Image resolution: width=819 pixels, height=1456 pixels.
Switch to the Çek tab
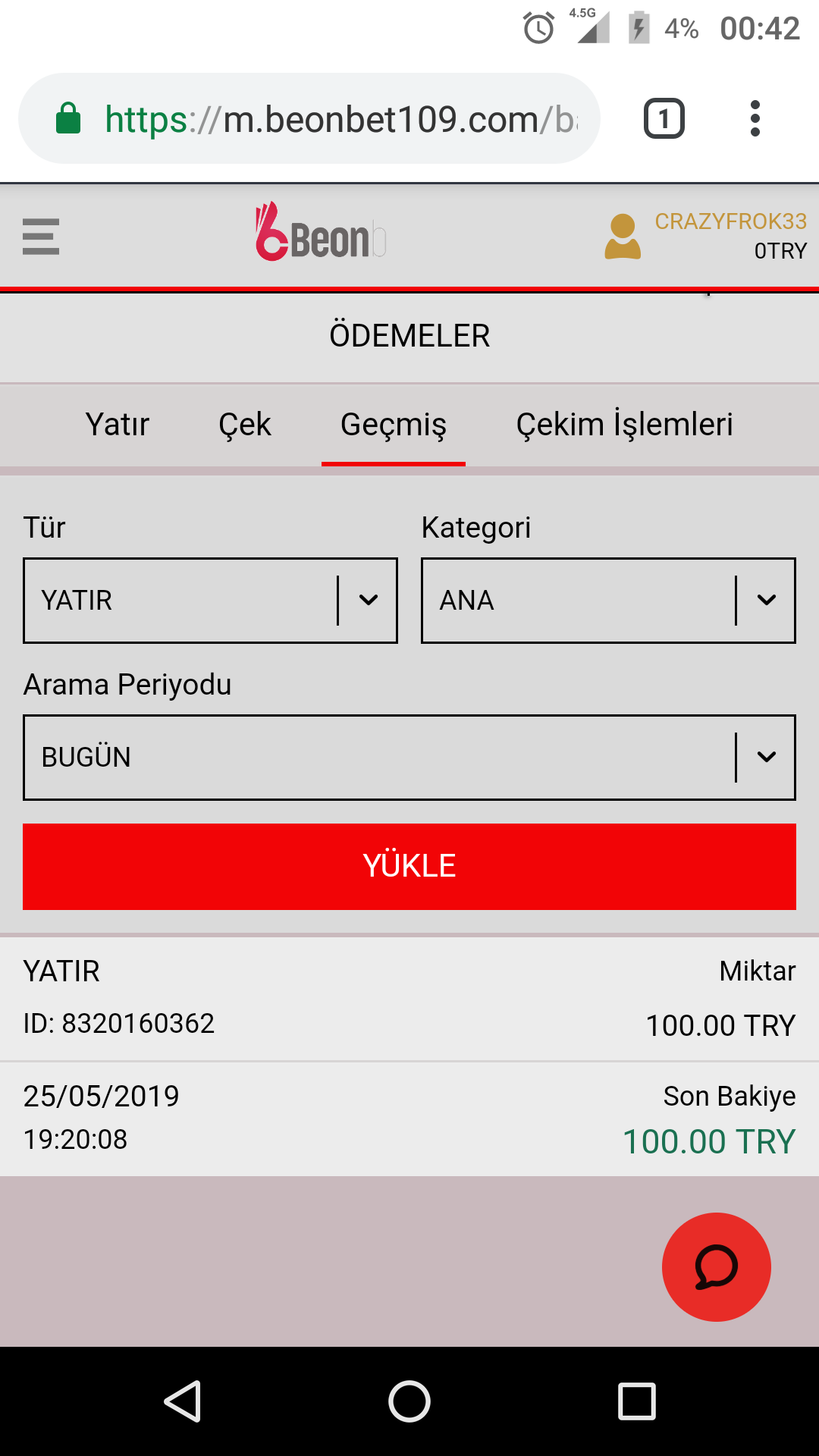[244, 425]
